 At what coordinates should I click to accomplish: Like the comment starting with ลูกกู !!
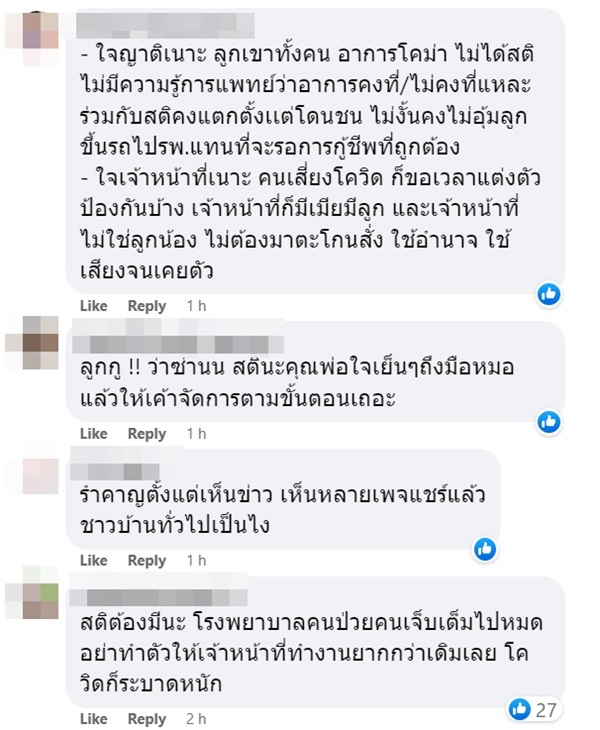(93, 433)
